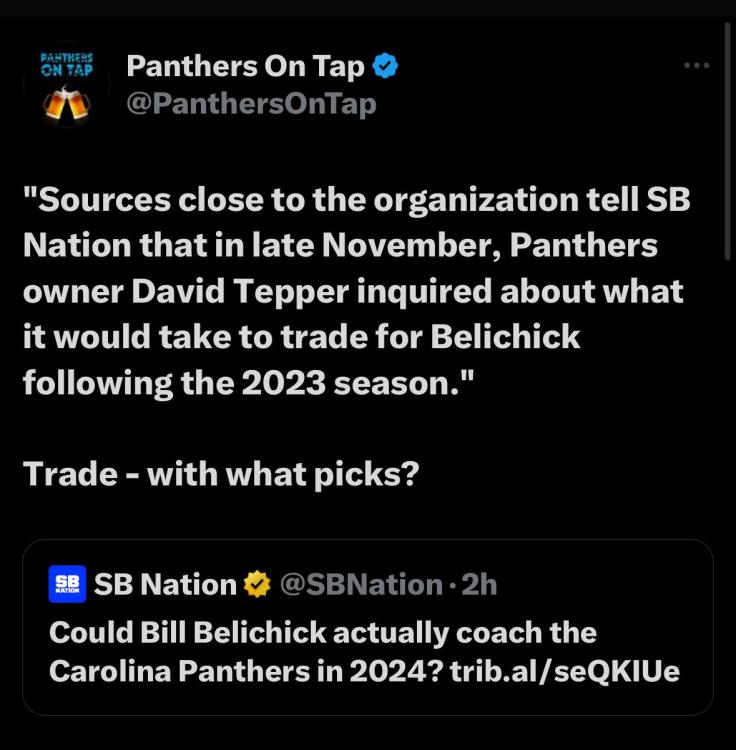The width and height of the screenshot is (736, 750).
Task: Open the Panthers On Tap profile picture
Action: 68,86
